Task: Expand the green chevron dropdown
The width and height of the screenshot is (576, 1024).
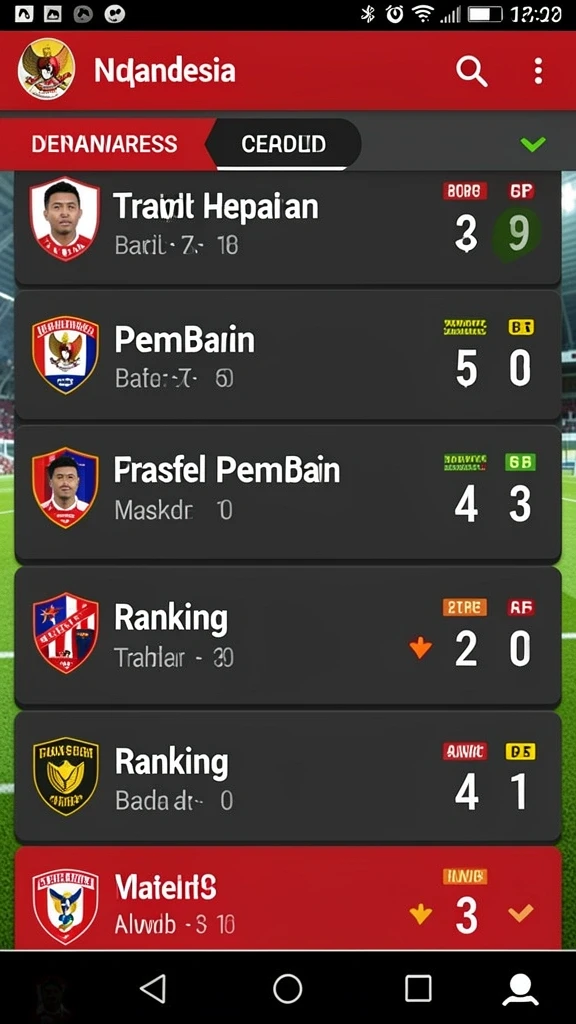Action: coord(534,144)
